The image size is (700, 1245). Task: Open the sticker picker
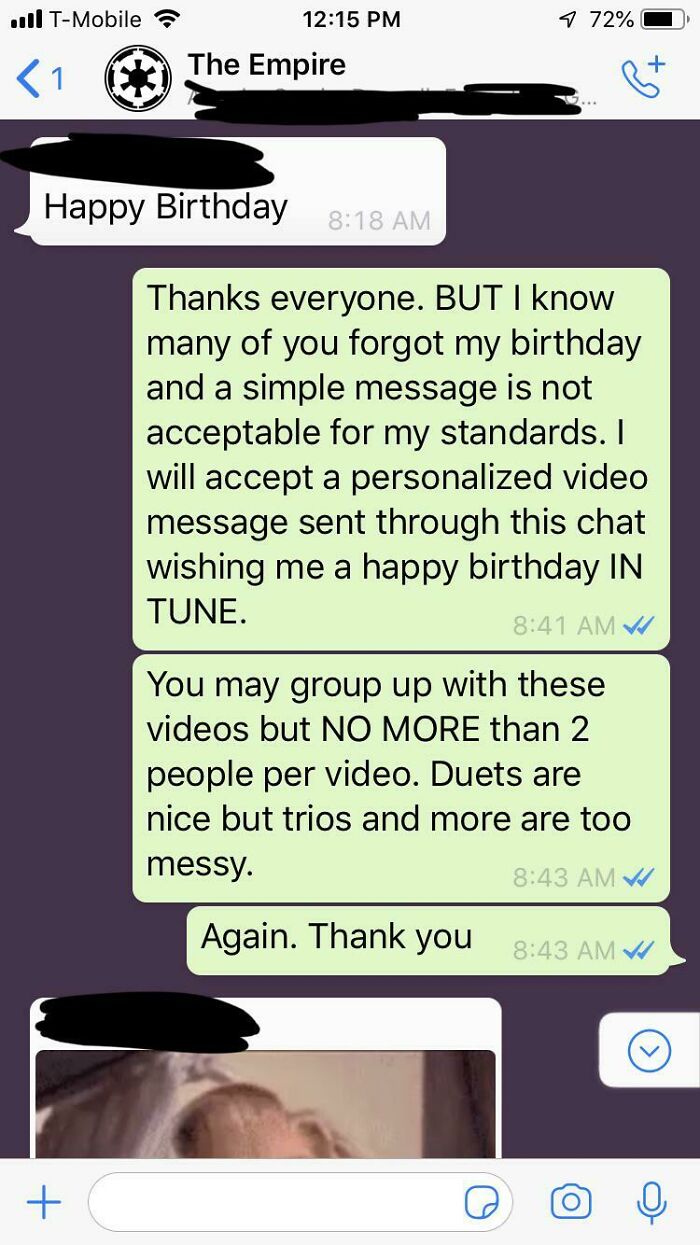(481, 1203)
